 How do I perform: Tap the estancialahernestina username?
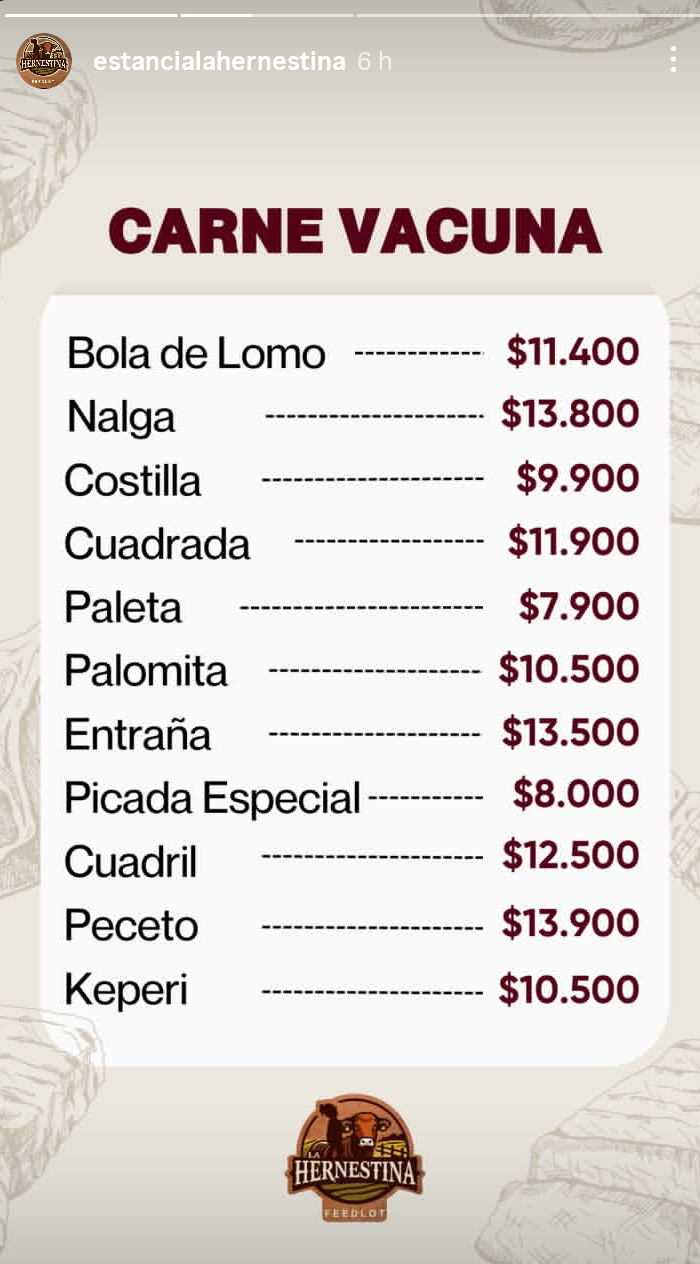coord(219,61)
